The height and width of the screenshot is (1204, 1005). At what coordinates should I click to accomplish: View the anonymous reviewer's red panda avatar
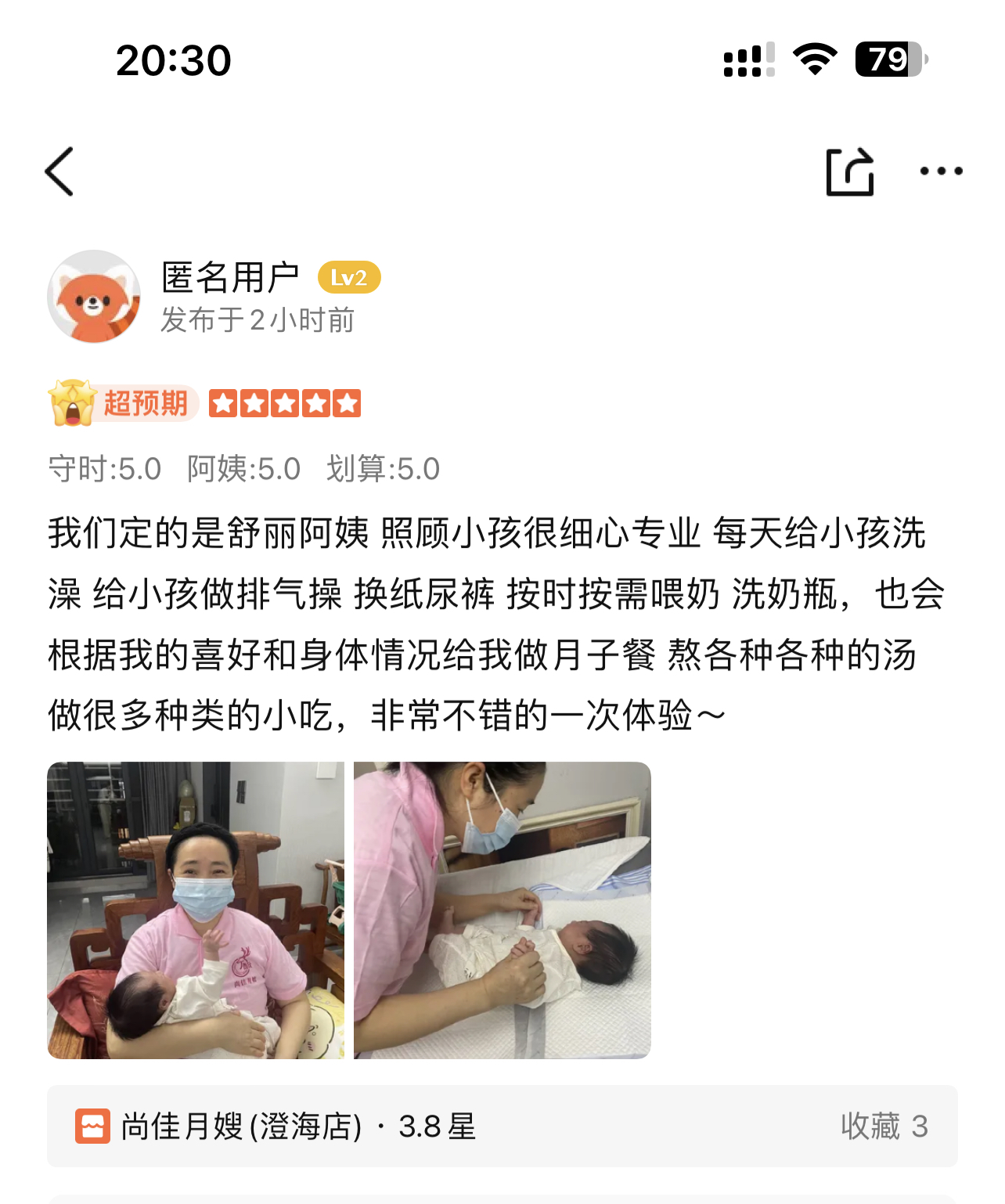(94, 297)
